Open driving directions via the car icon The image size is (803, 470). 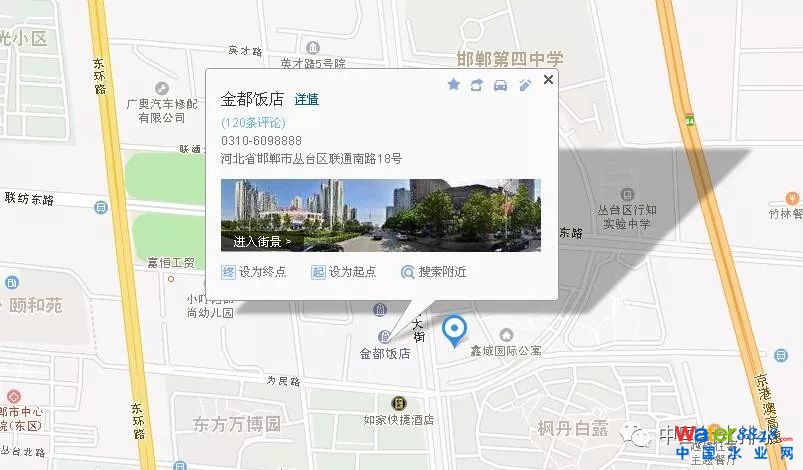point(500,85)
